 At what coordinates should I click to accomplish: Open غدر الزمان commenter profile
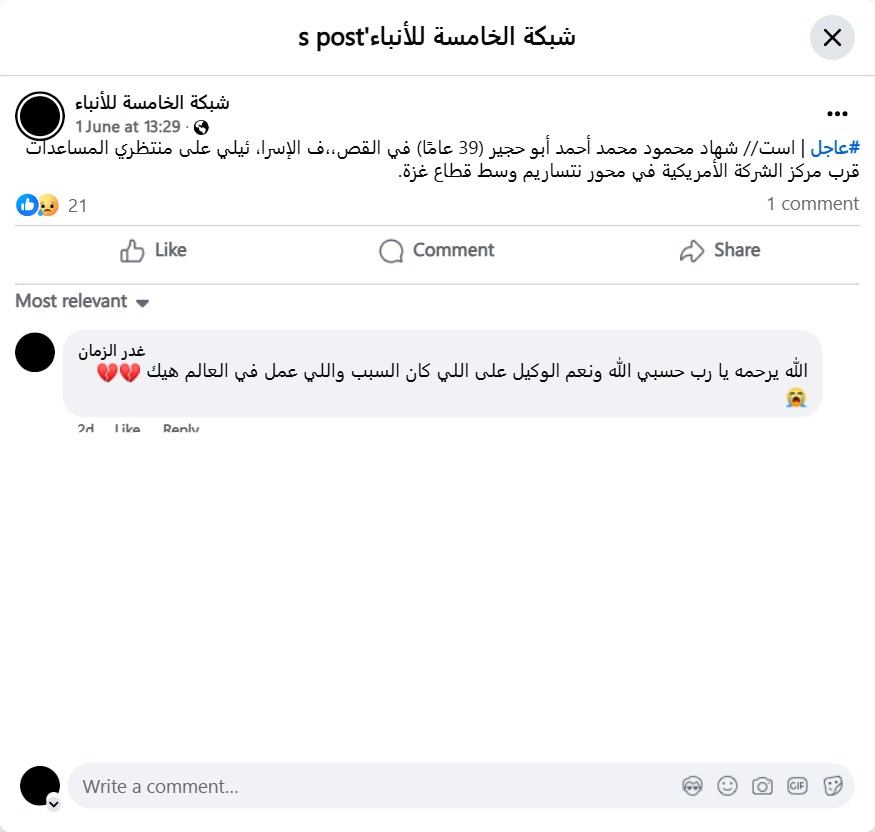pos(111,350)
